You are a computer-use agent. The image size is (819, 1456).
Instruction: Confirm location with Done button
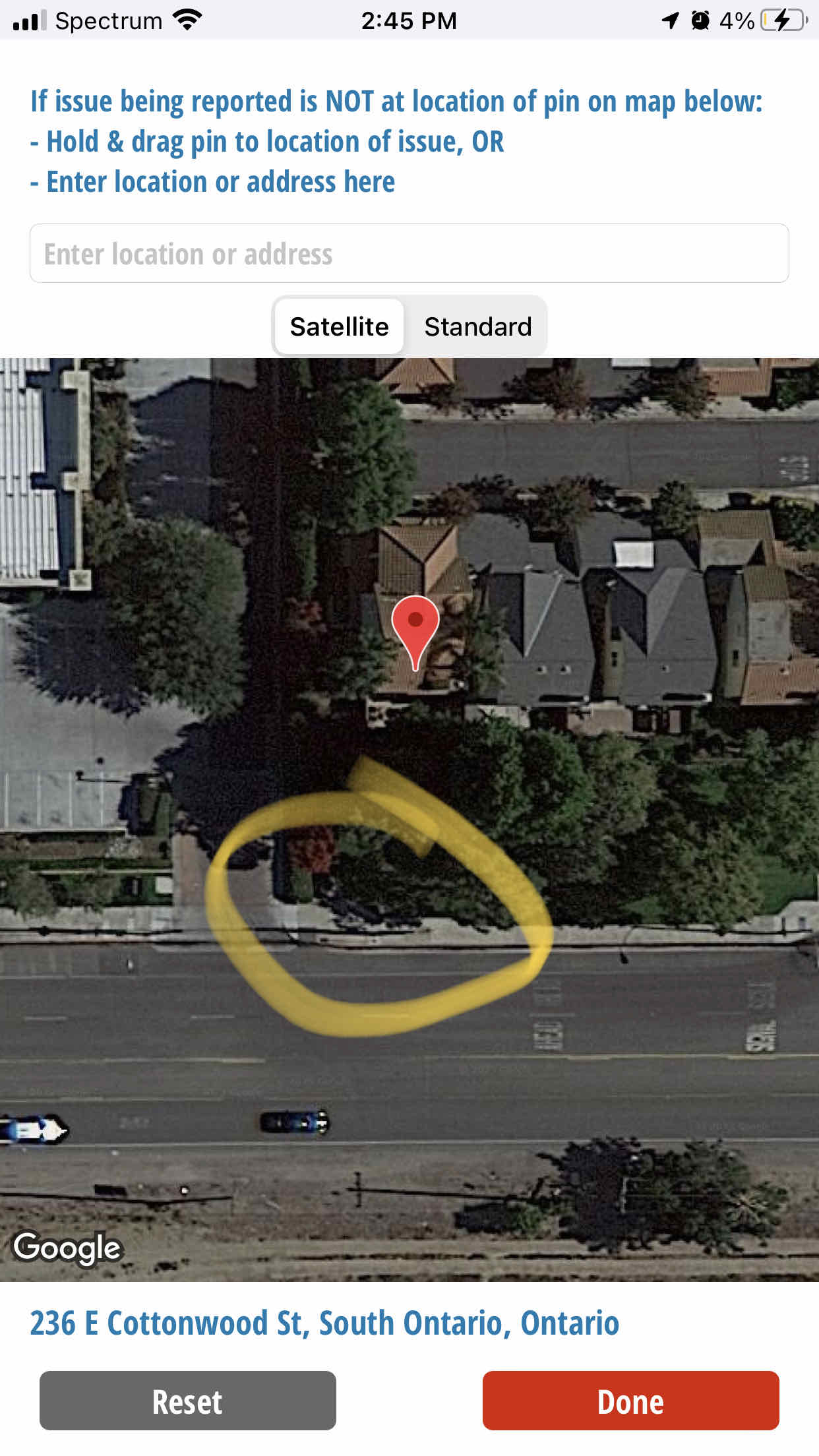point(631,1401)
